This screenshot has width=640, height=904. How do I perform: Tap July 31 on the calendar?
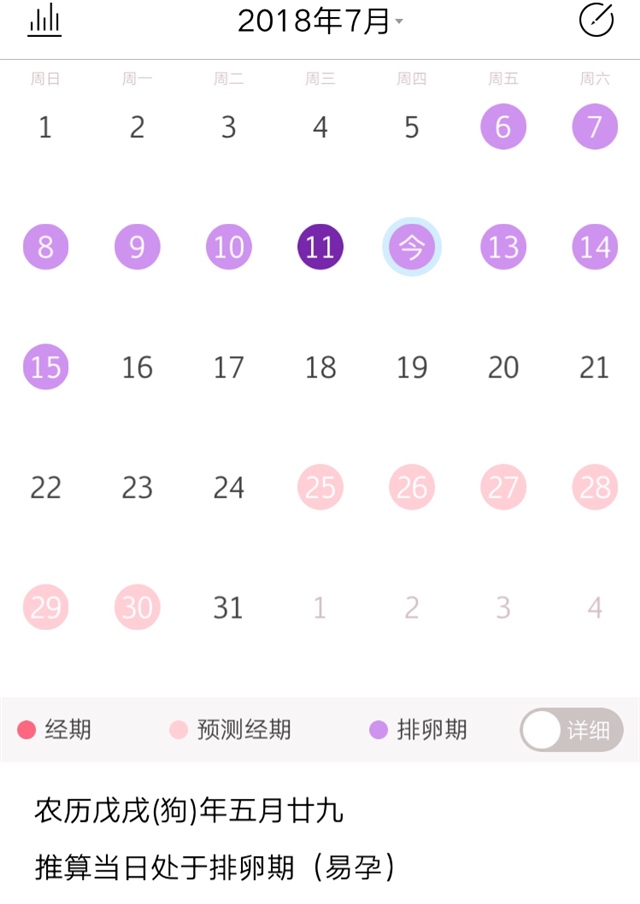pos(228,607)
